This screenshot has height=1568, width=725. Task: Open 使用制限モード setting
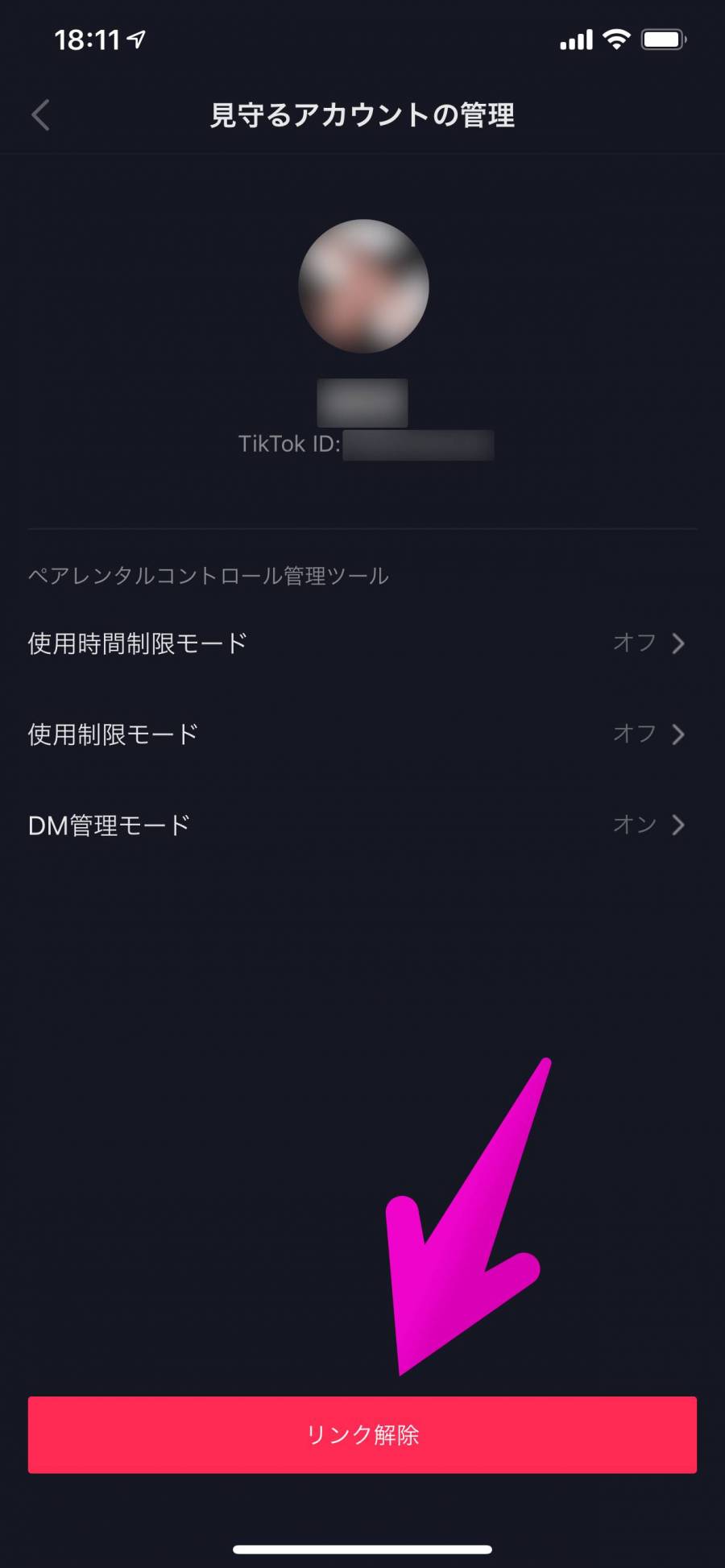pyautogui.click(x=362, y=734)
